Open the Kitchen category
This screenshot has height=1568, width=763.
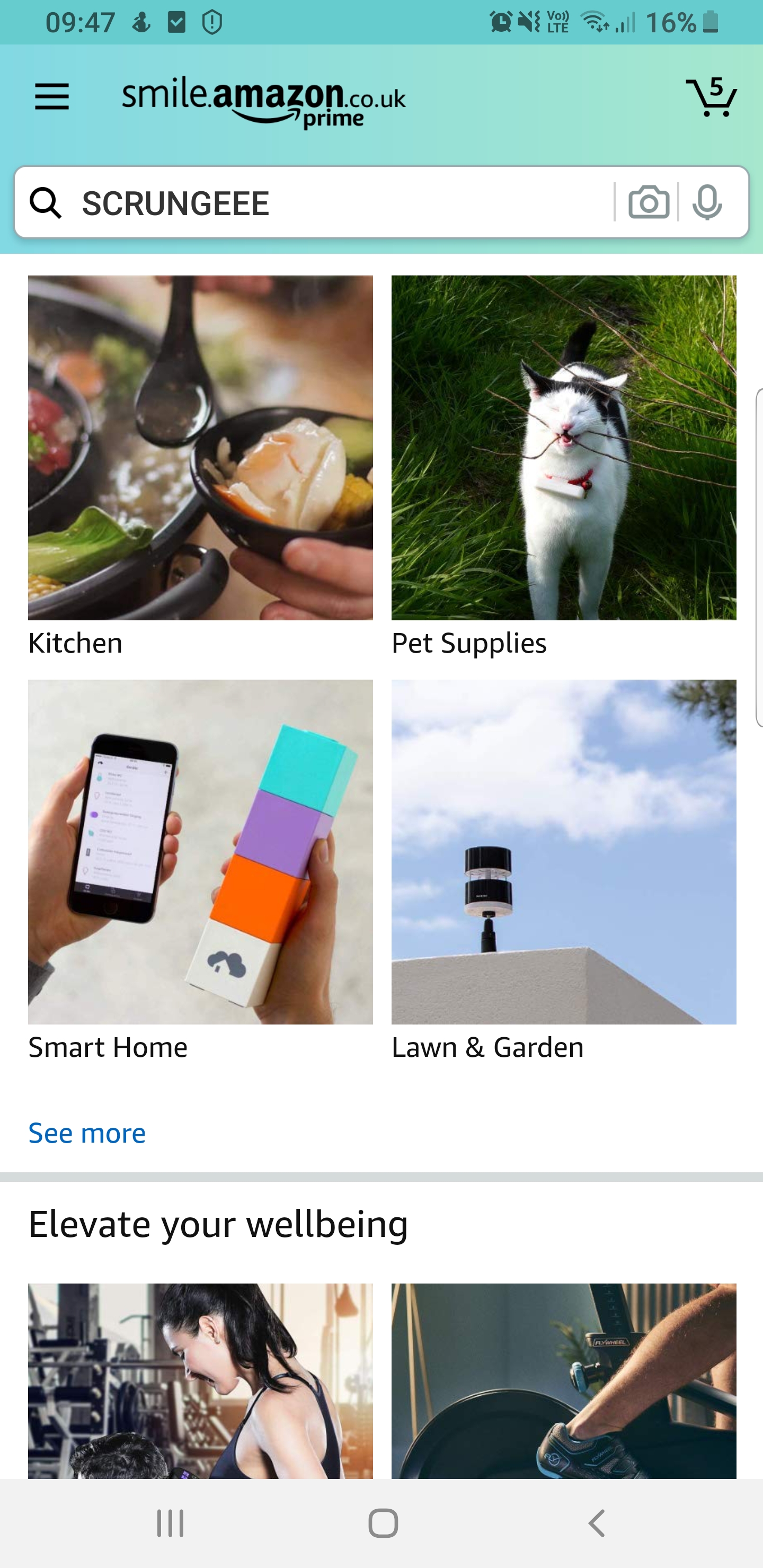coord(200,466)
